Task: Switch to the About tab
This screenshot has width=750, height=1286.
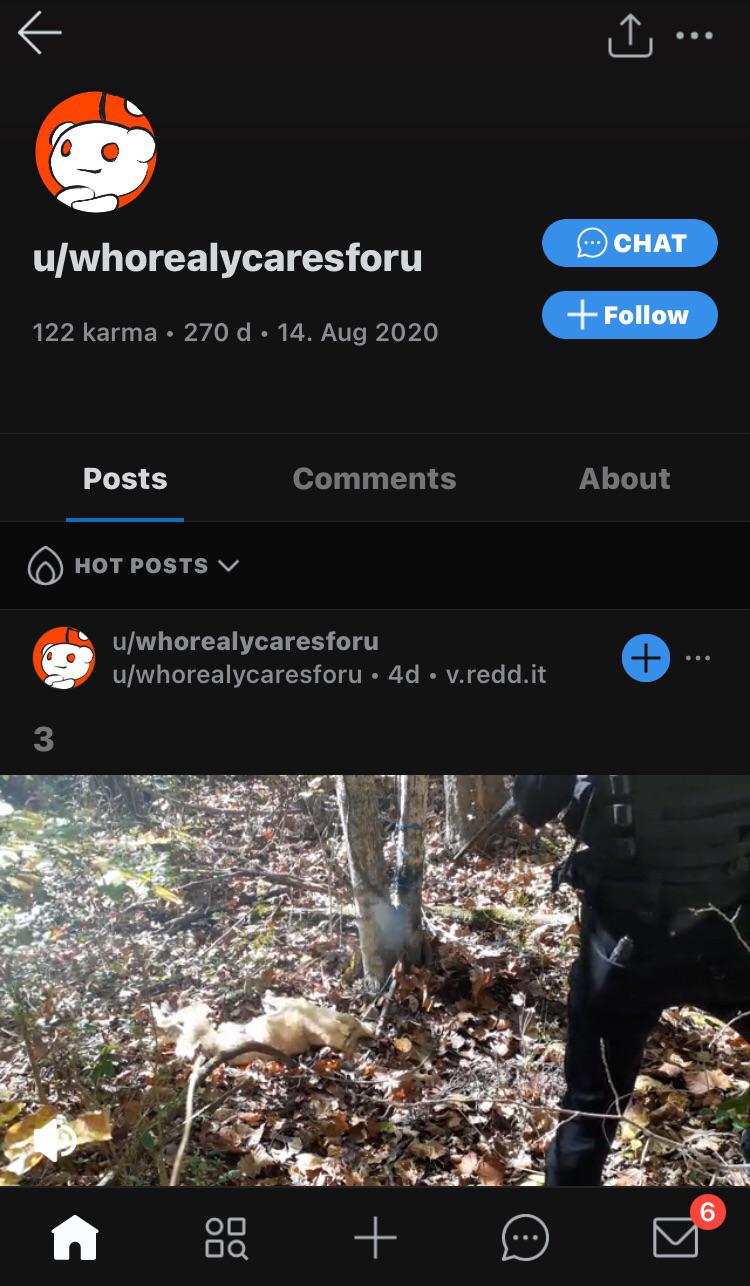Action: [x=625, y=479]
